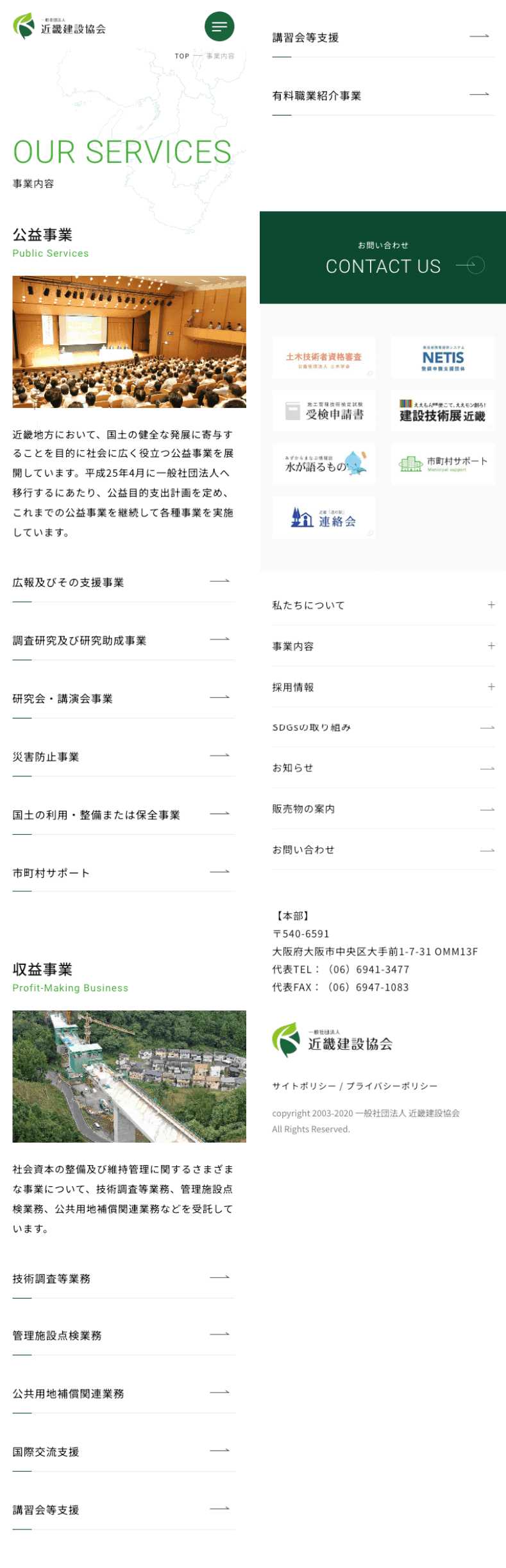
Task: Open the NETIS banner
Action: (x=443, y=358)
